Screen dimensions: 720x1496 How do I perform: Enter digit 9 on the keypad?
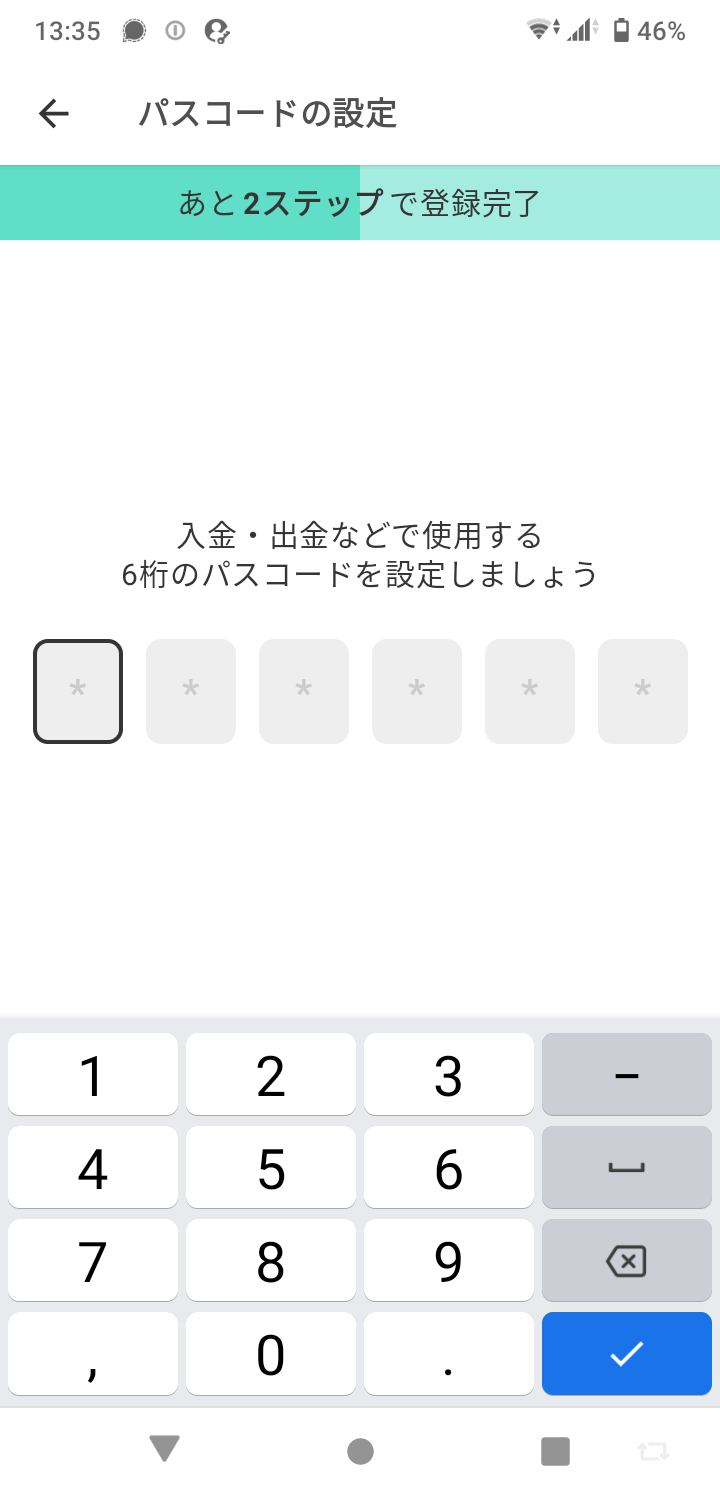[449, 1261]
